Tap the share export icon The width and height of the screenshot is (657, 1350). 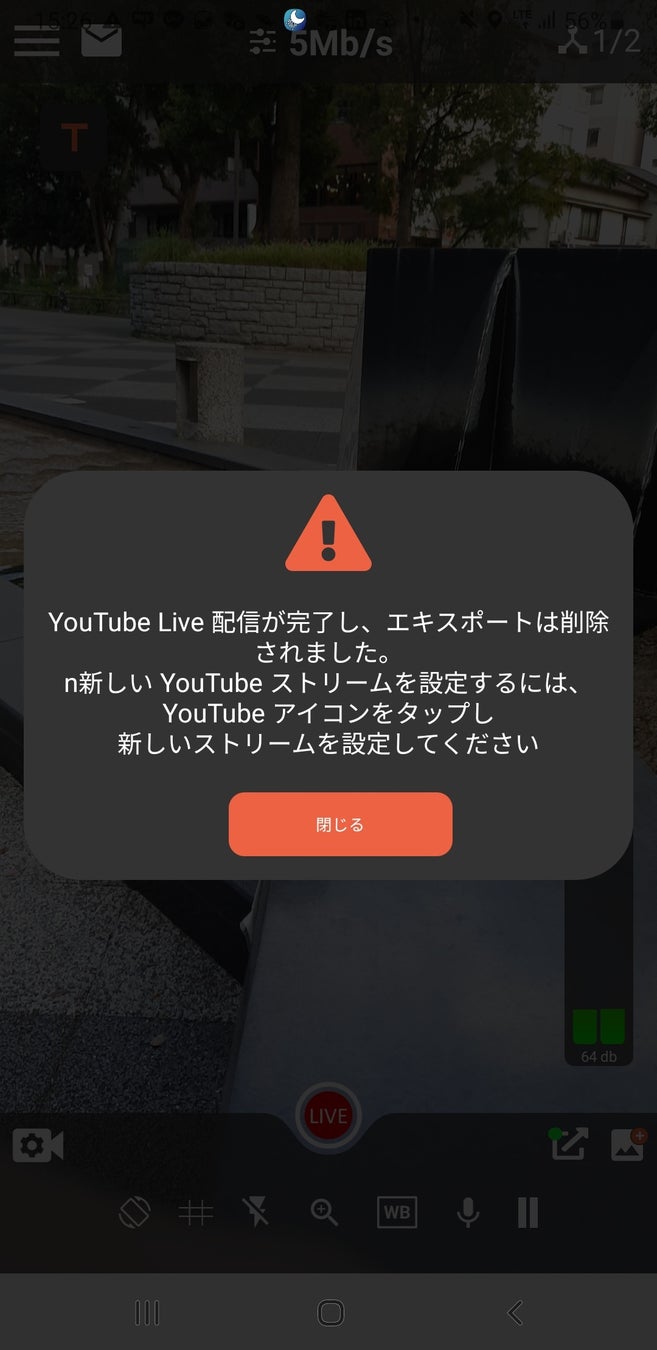coord(568,1144)
